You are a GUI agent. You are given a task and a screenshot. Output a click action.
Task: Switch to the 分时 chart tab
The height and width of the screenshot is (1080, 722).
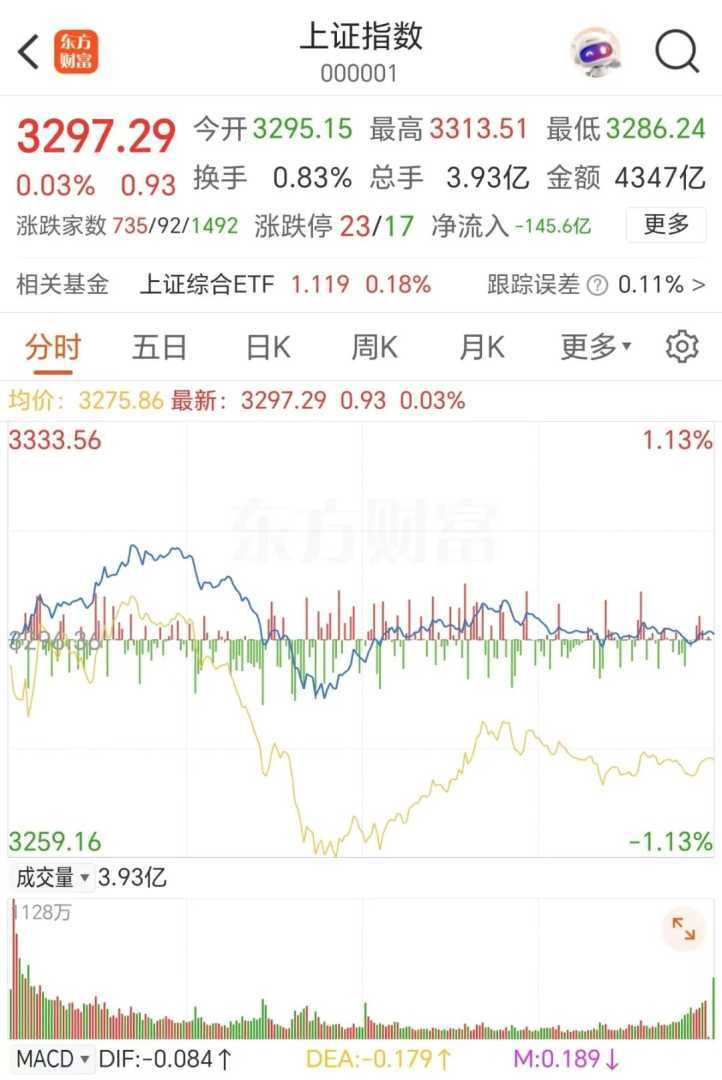[x=53, y=347]
